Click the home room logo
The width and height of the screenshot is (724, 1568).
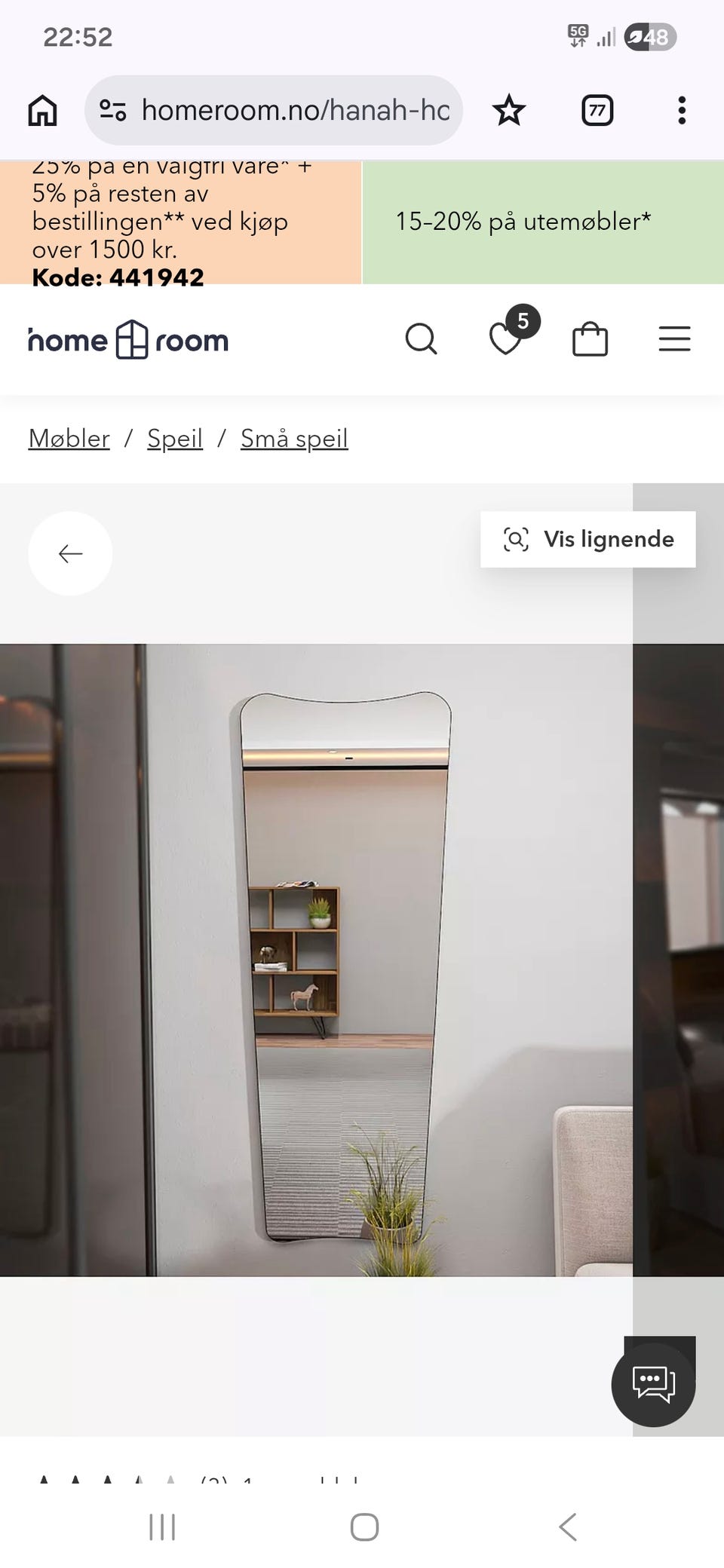127,340
